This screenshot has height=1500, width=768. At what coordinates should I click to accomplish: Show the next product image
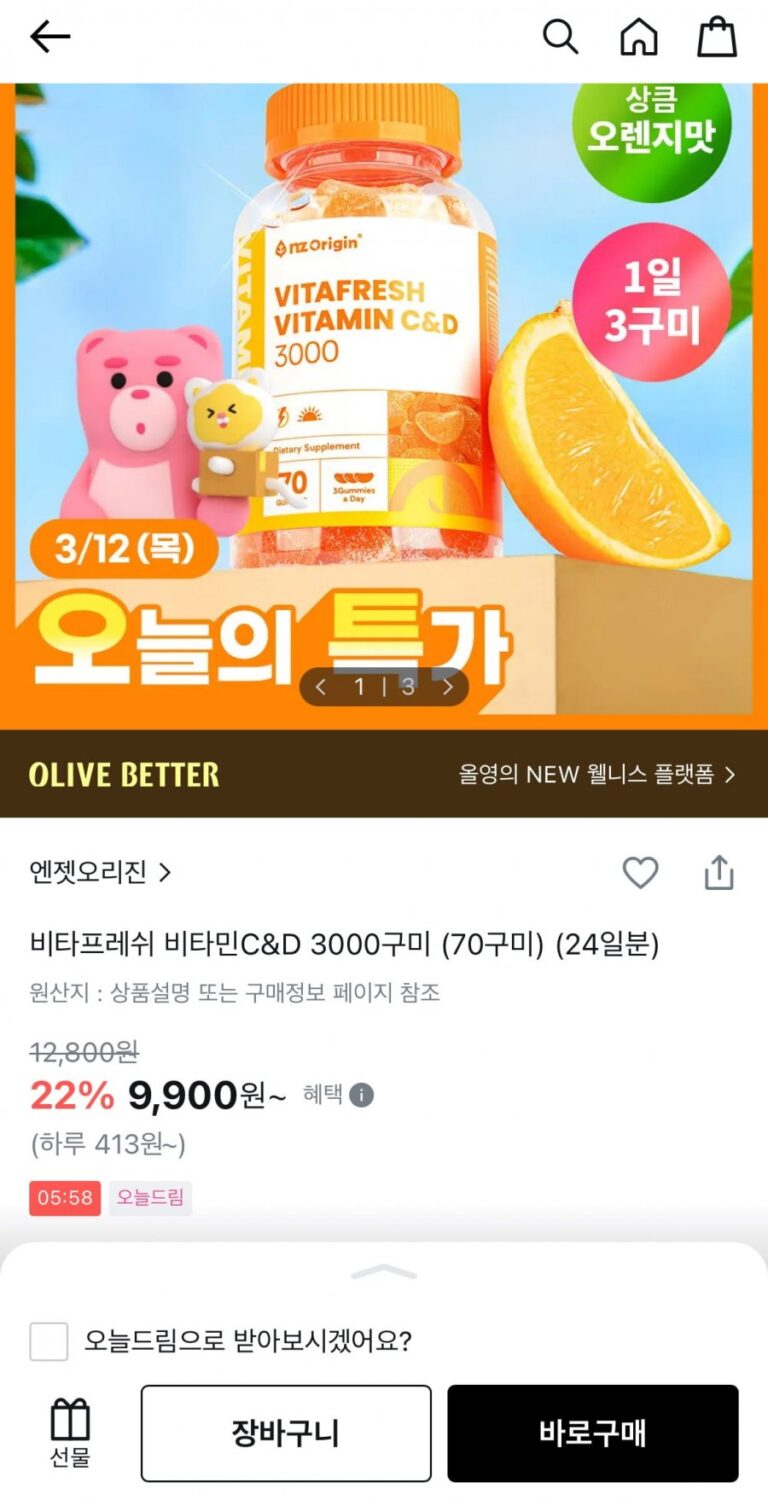[x=447, y=687]
